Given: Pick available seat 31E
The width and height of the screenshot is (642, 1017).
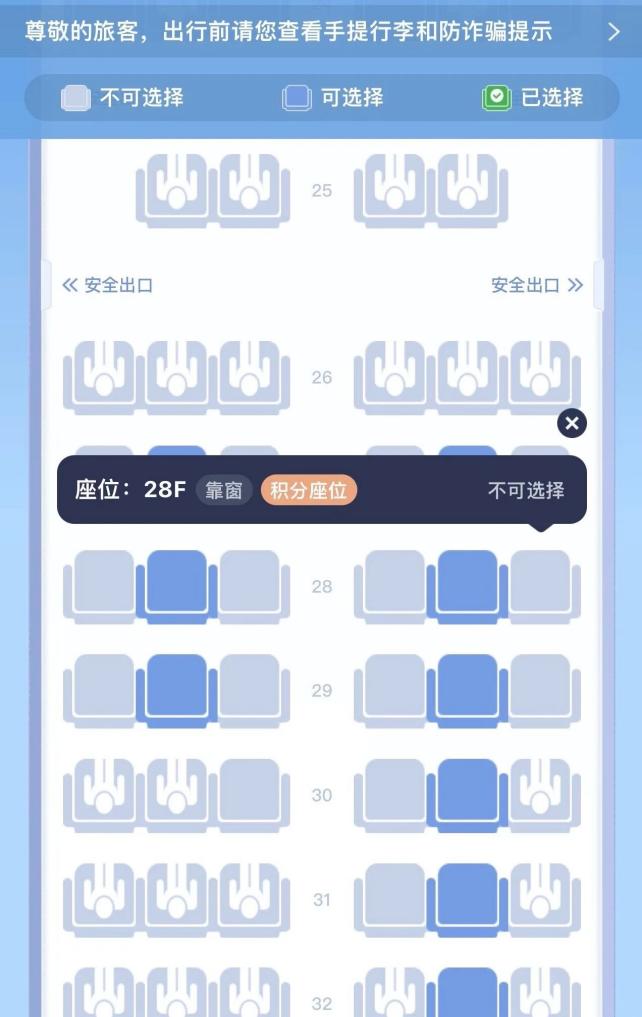Looking at the screenshot, I should [467, 897].
